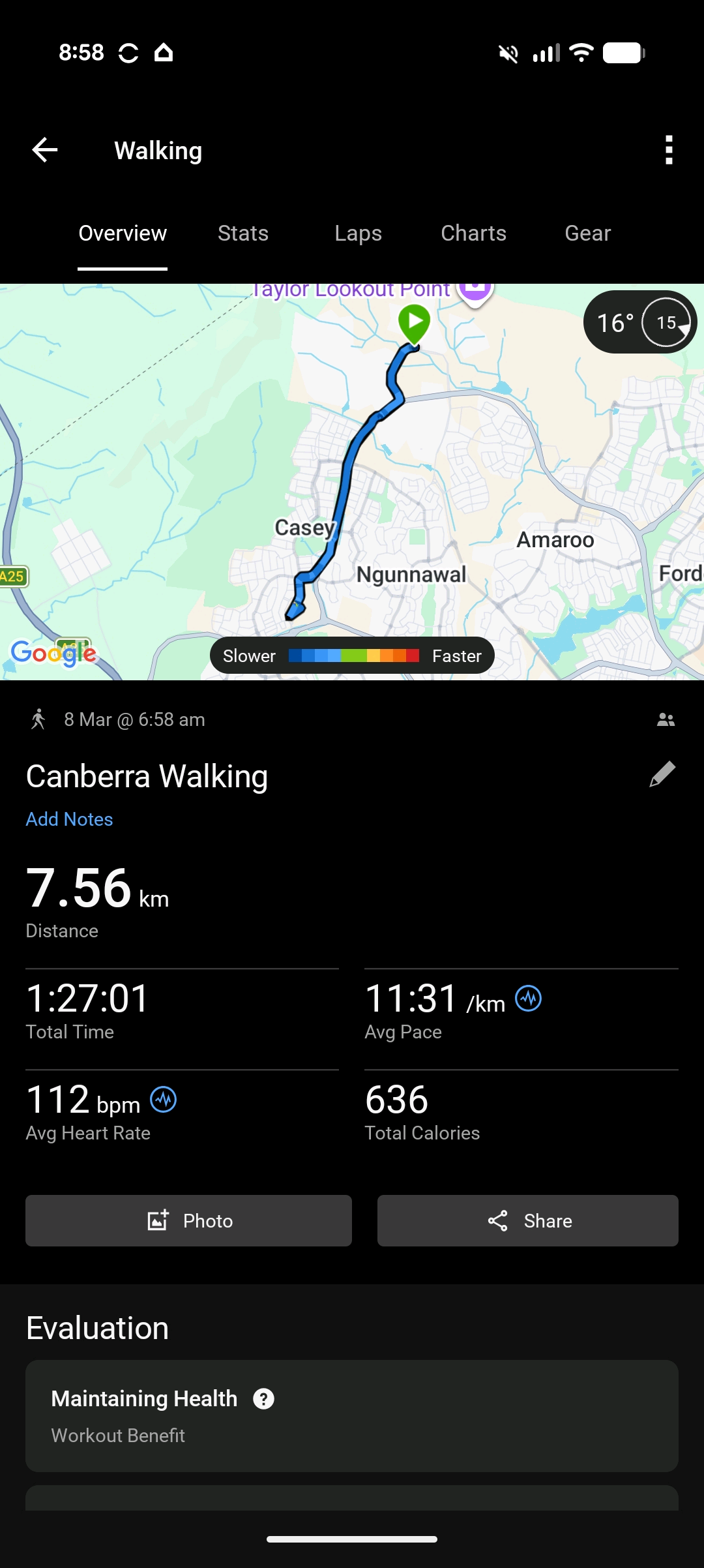Tap info icon next to Avg Pace
This screenshot has height=1568, width=704.
(x=528, y=999)
